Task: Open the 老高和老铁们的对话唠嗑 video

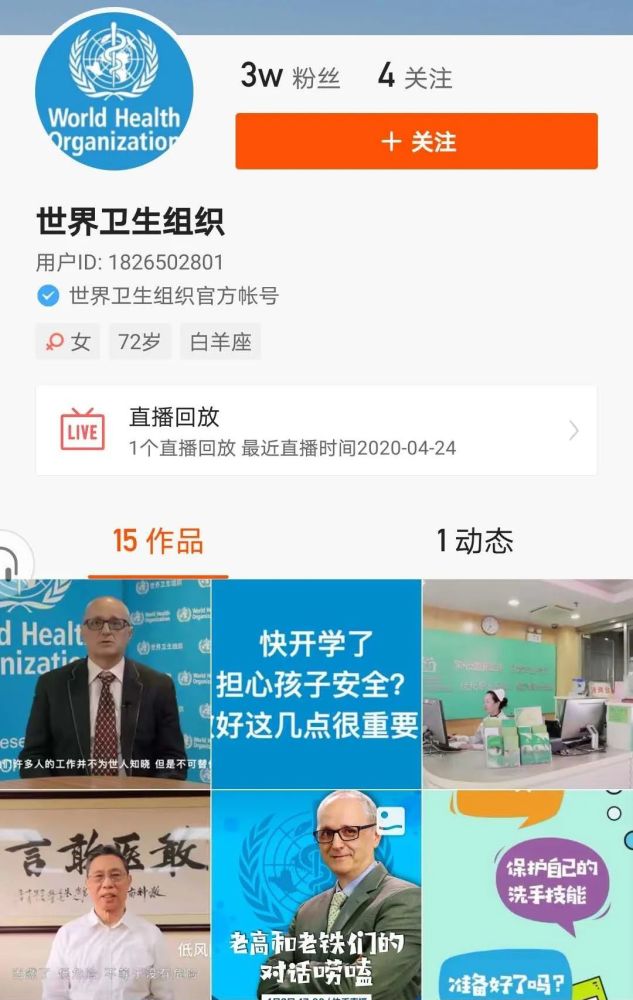Action: [316, 895]
